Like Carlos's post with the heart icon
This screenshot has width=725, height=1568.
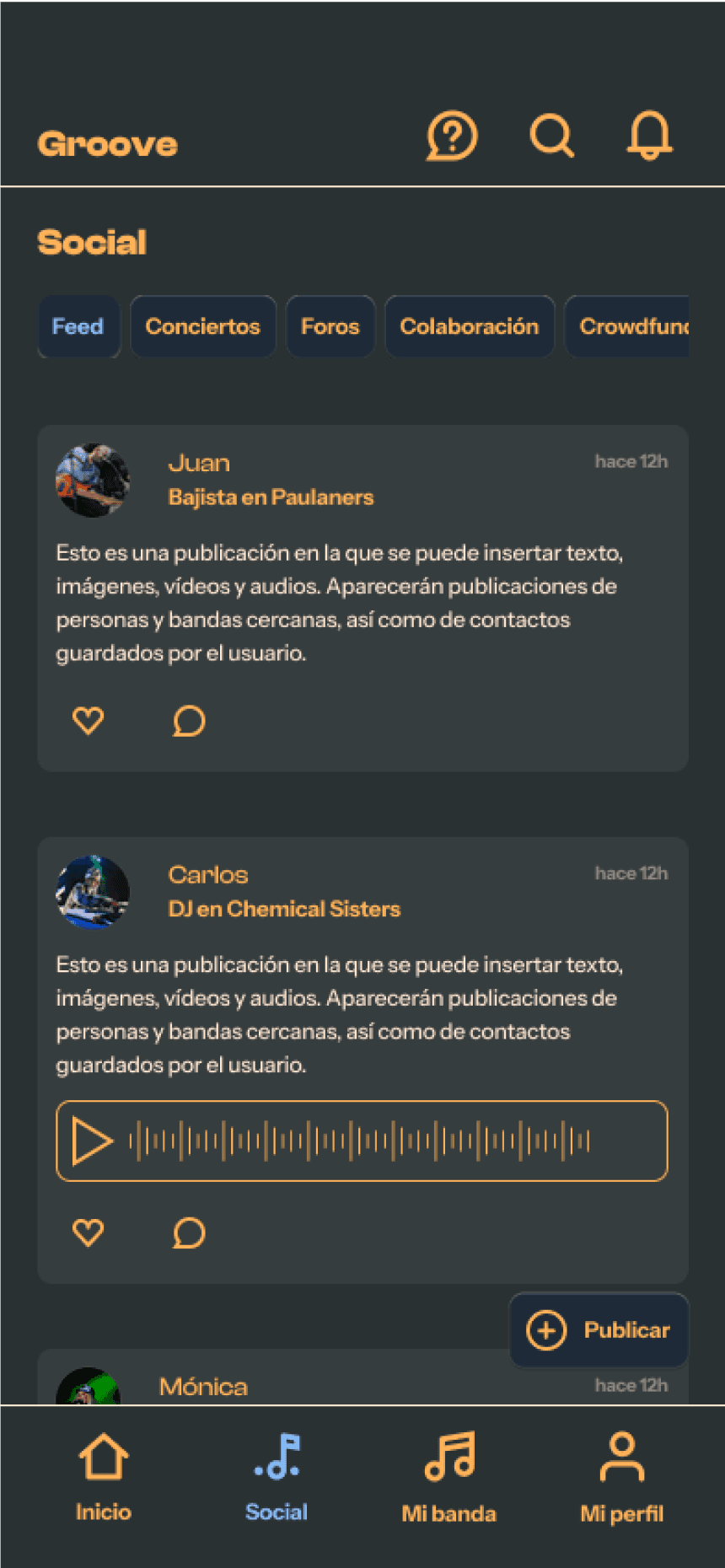coord(88,1232)
